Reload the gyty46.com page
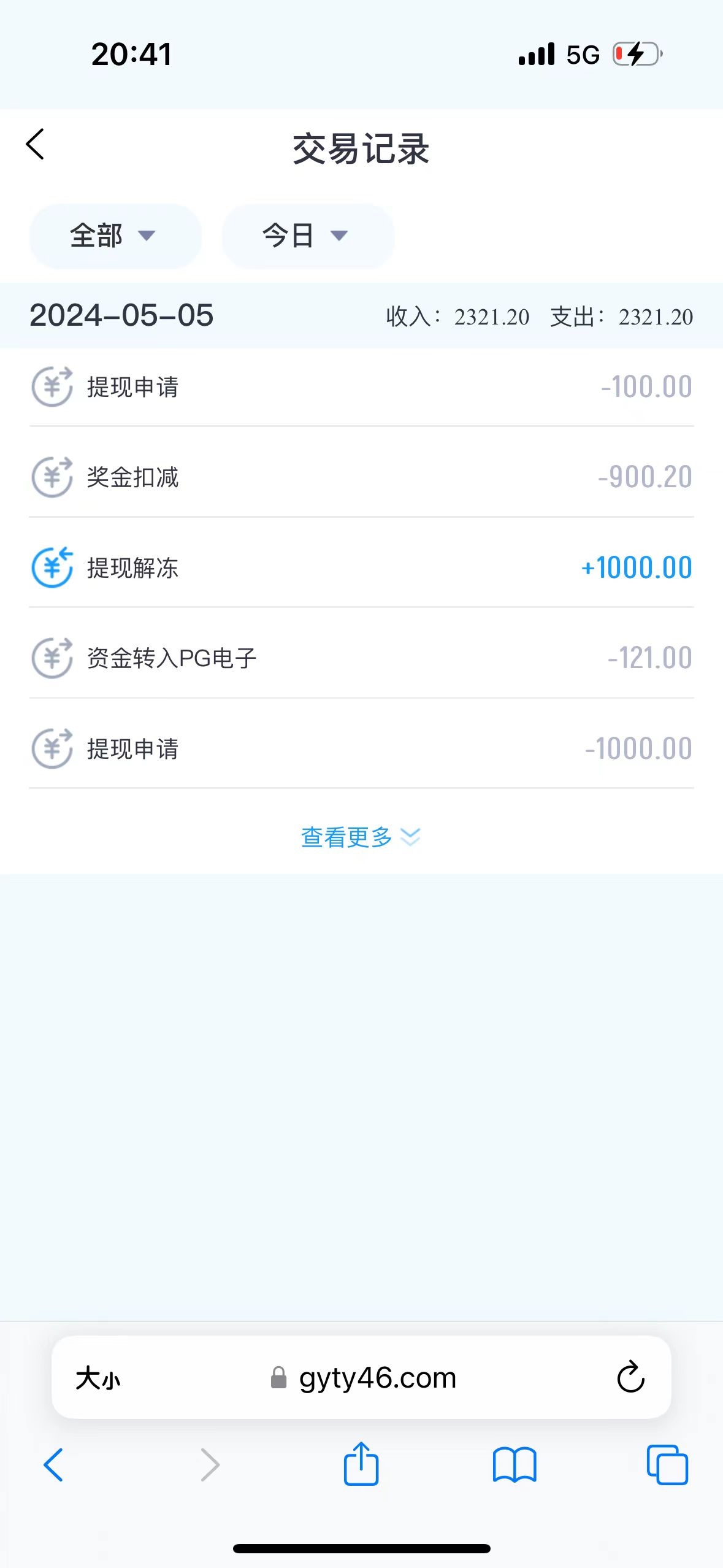This screenshot has height=1568, width=723. pyautogui.click(x=630, y=1378)
